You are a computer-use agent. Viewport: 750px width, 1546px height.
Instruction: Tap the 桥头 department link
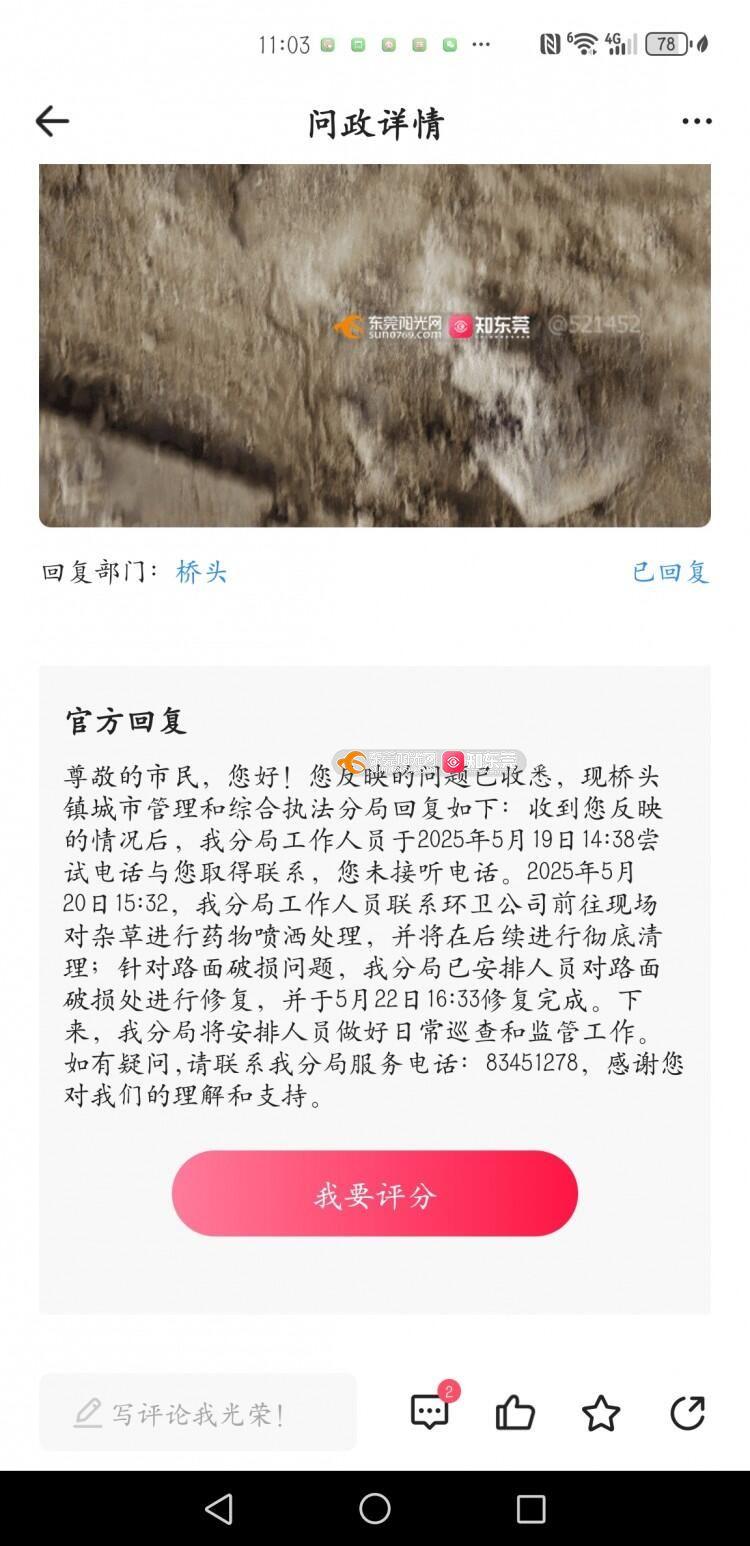(201, 572)
